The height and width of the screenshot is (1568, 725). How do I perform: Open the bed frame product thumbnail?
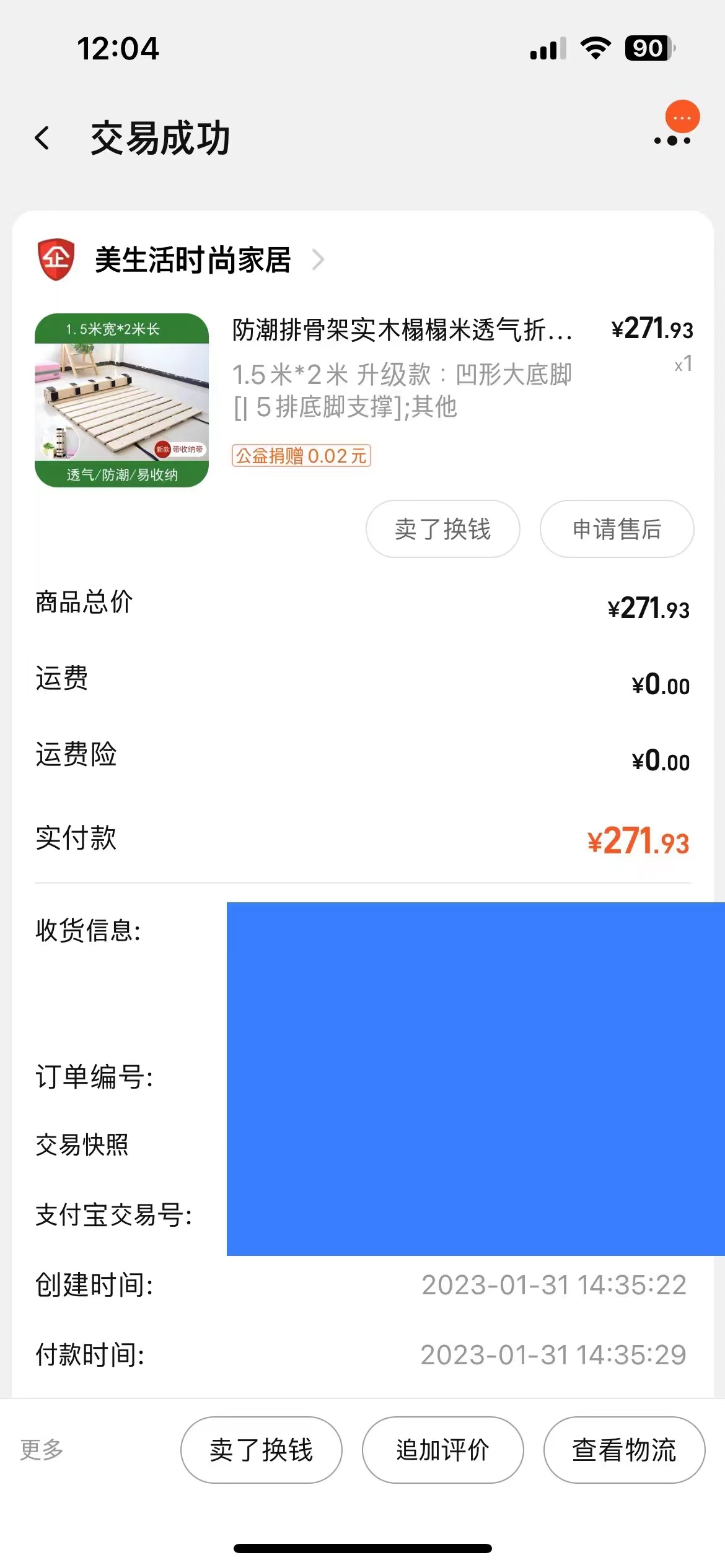(x=121, y=400)
